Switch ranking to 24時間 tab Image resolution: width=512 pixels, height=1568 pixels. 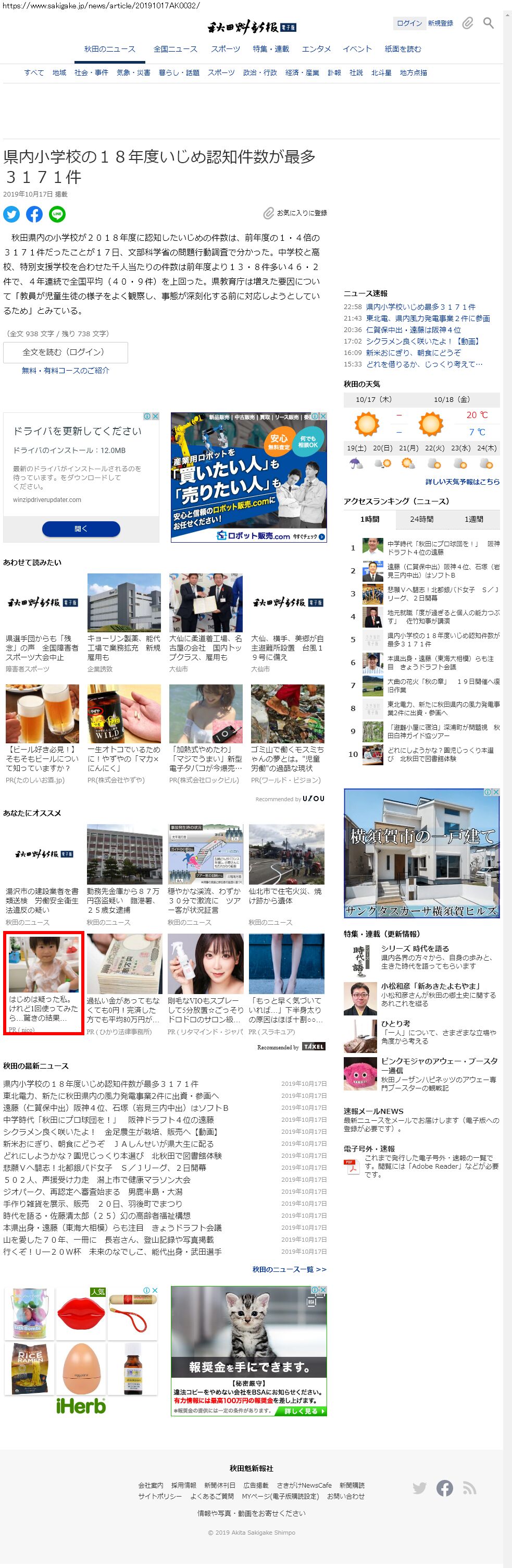(421, 520)
